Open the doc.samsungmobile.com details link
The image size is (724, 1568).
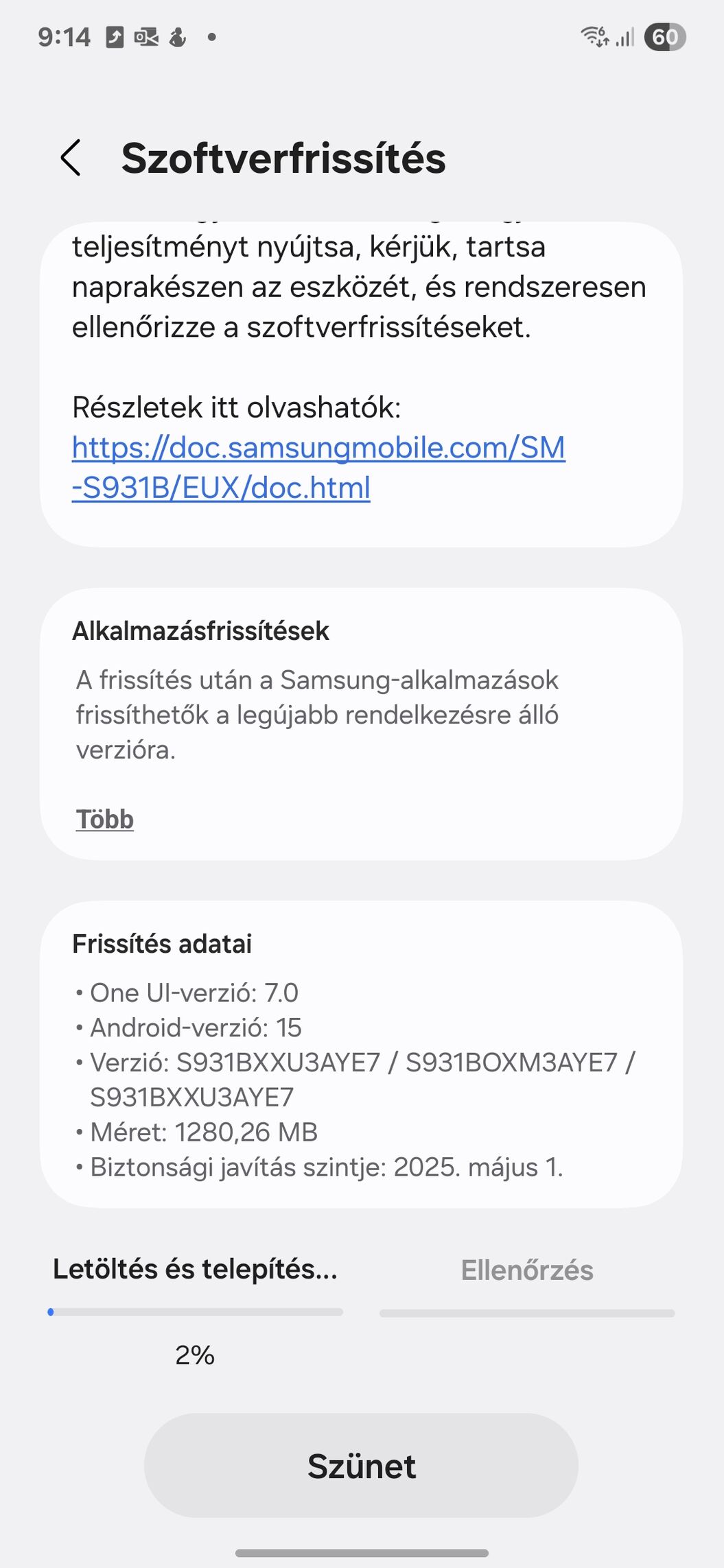pos(318,468)
